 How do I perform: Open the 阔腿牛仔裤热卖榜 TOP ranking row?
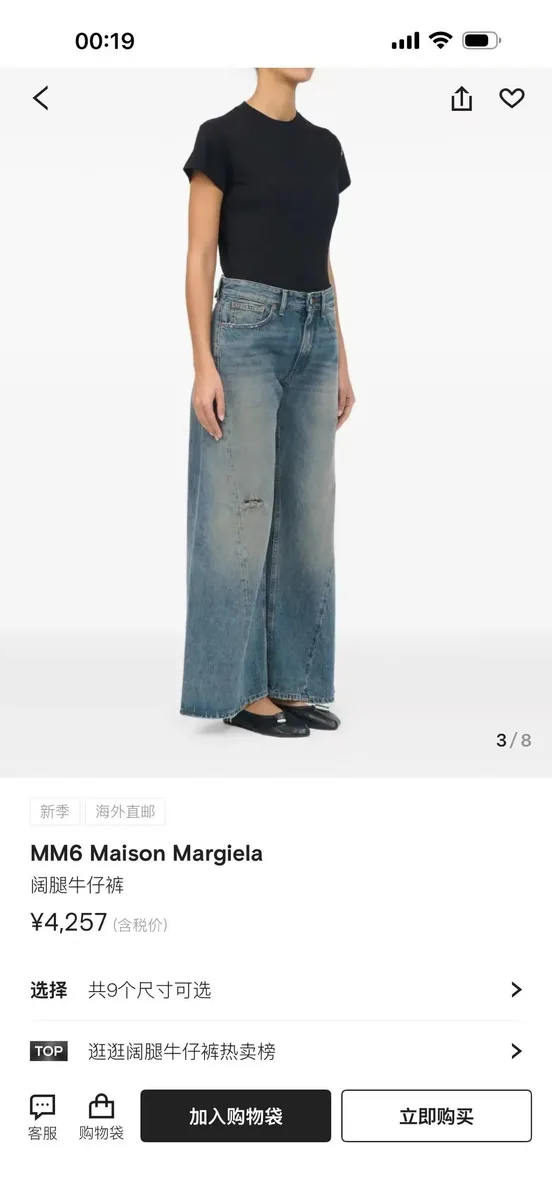click(x=276, y=1051)
